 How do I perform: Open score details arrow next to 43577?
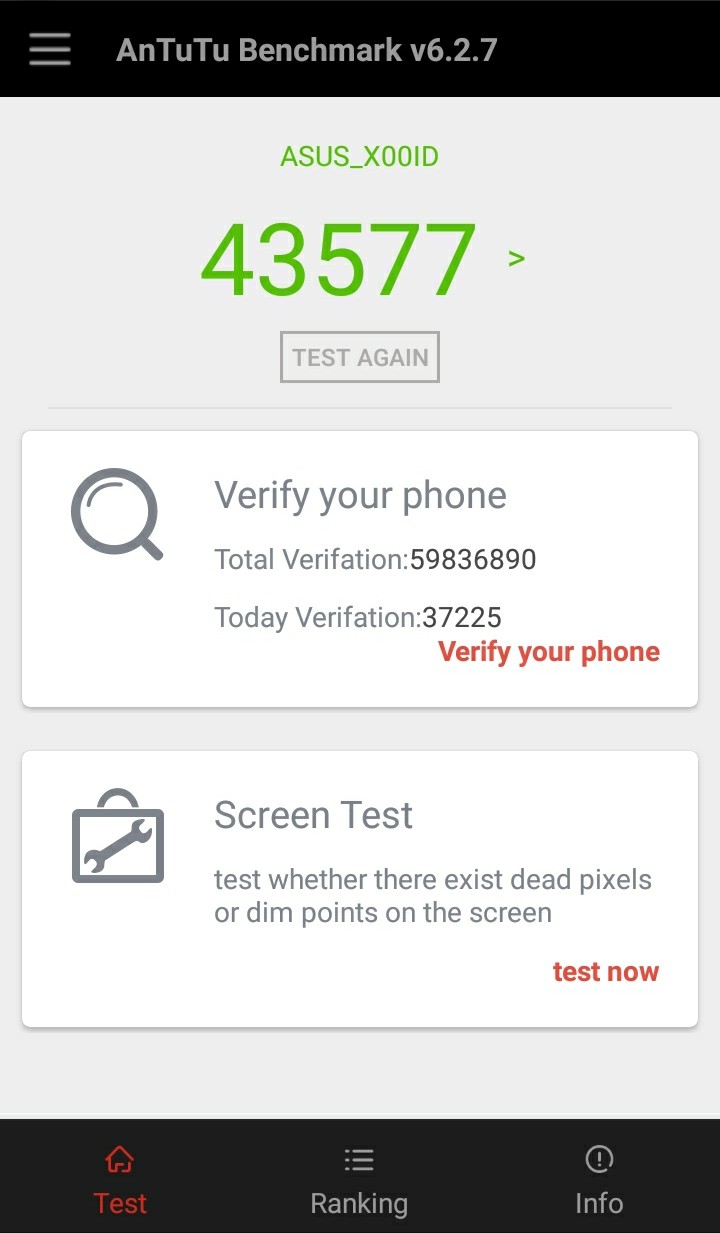[x=516, y=258]
